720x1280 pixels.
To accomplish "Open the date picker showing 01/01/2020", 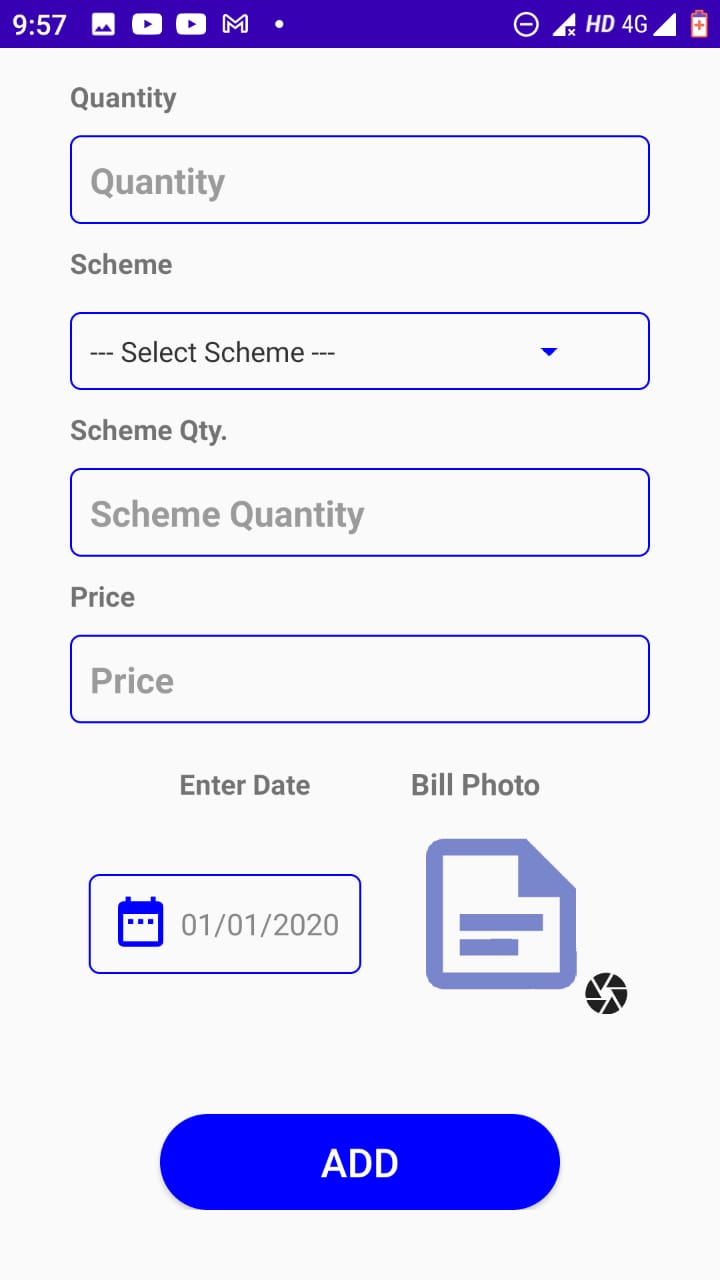I will coord(225,924).
